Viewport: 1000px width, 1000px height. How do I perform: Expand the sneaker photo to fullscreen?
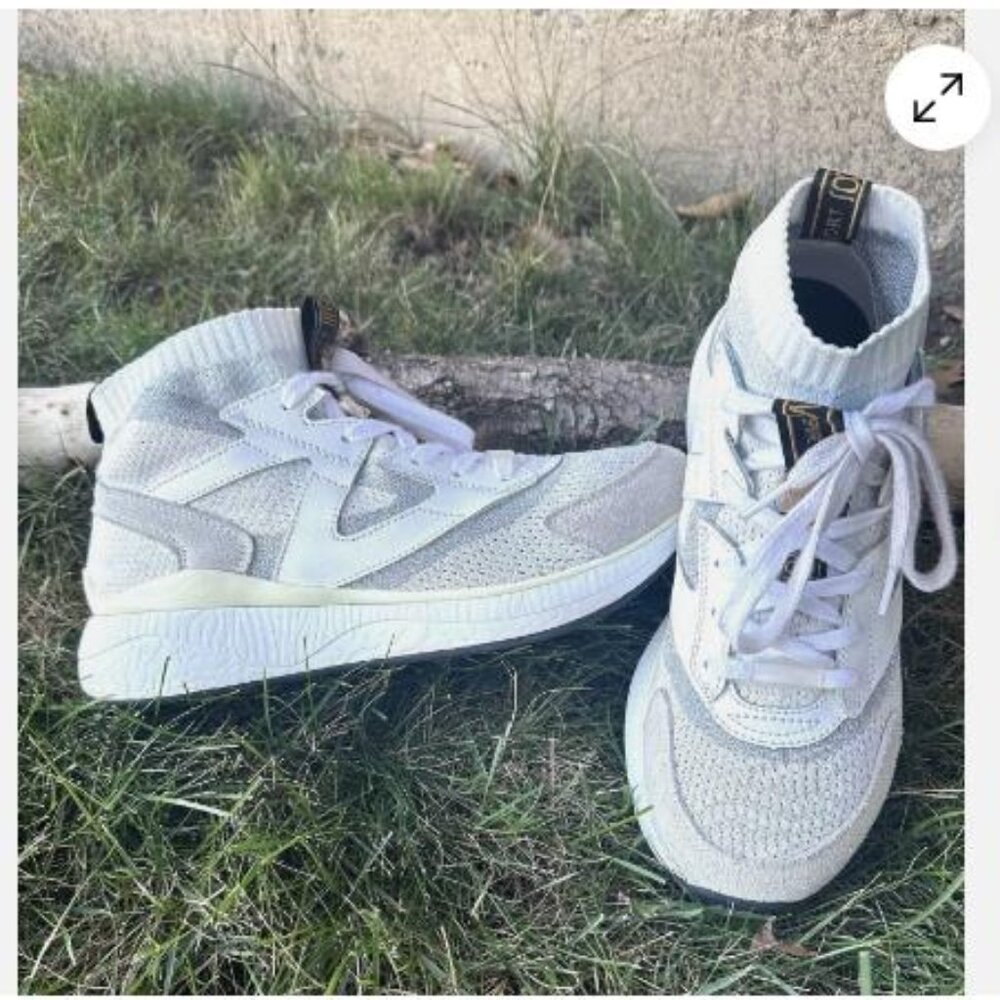coord(937,98)
